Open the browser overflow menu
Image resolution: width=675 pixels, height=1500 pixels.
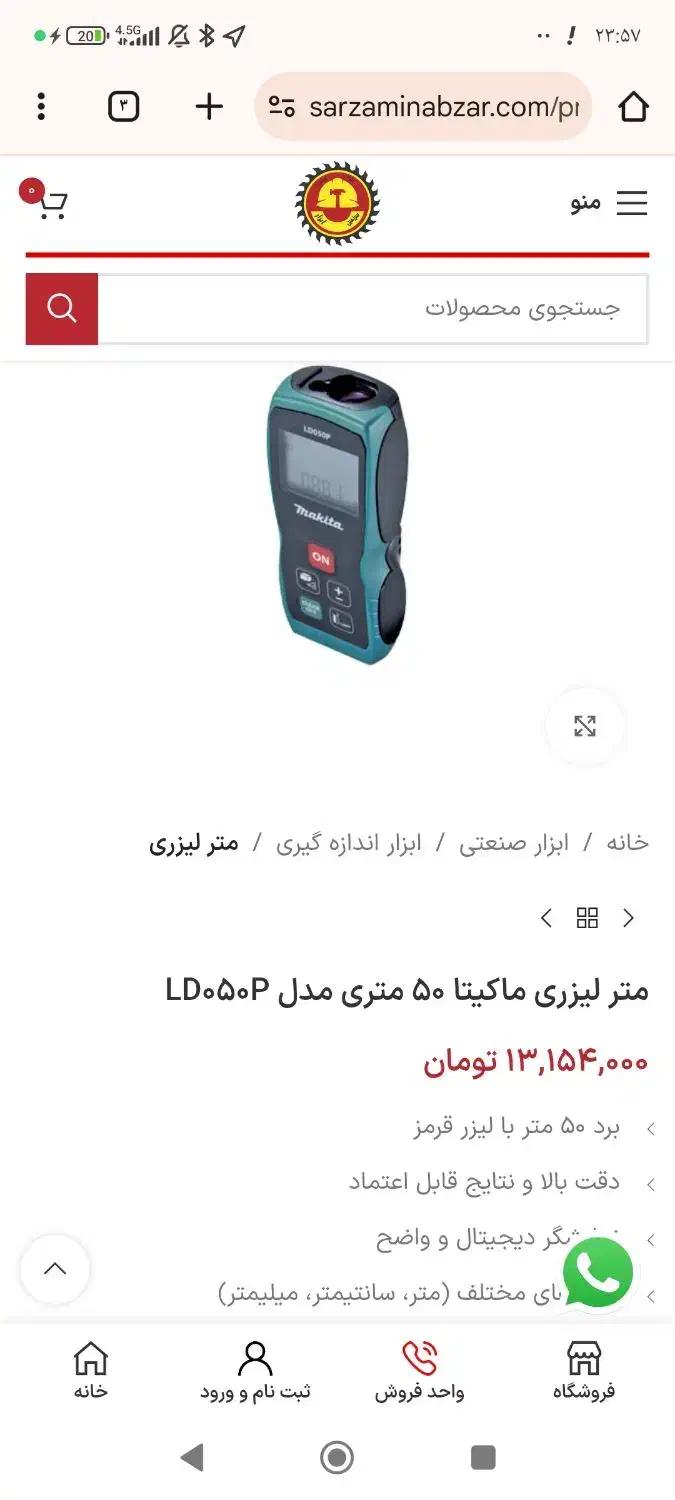click(41, 106)
